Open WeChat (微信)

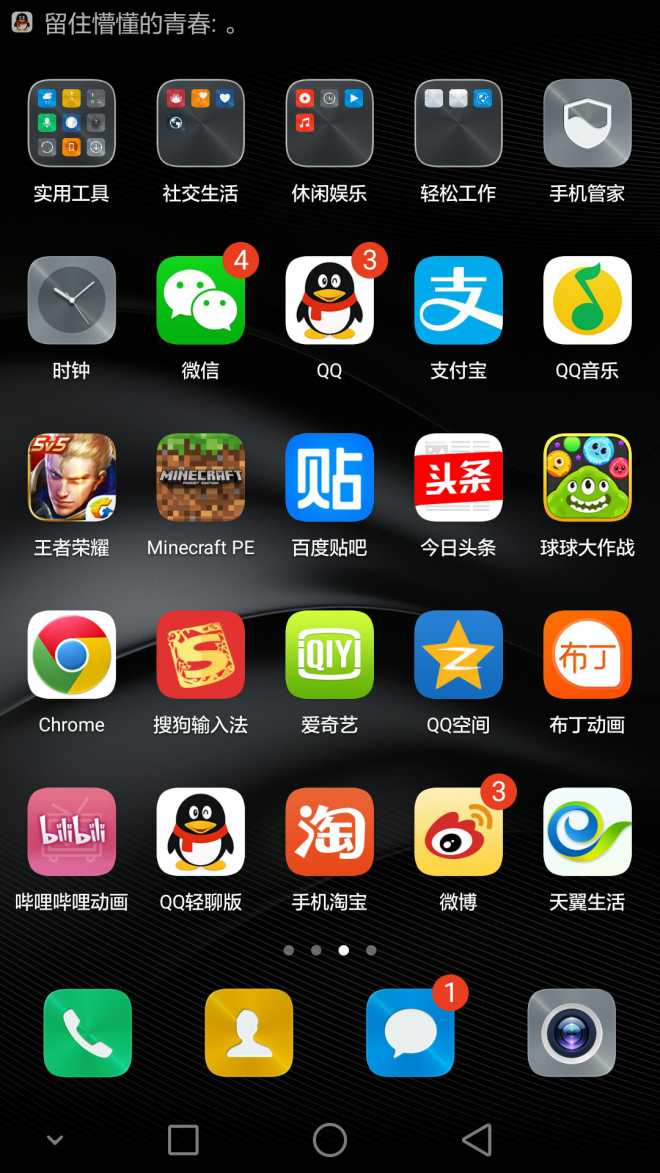pyautogui.click(x=200, y=300)
